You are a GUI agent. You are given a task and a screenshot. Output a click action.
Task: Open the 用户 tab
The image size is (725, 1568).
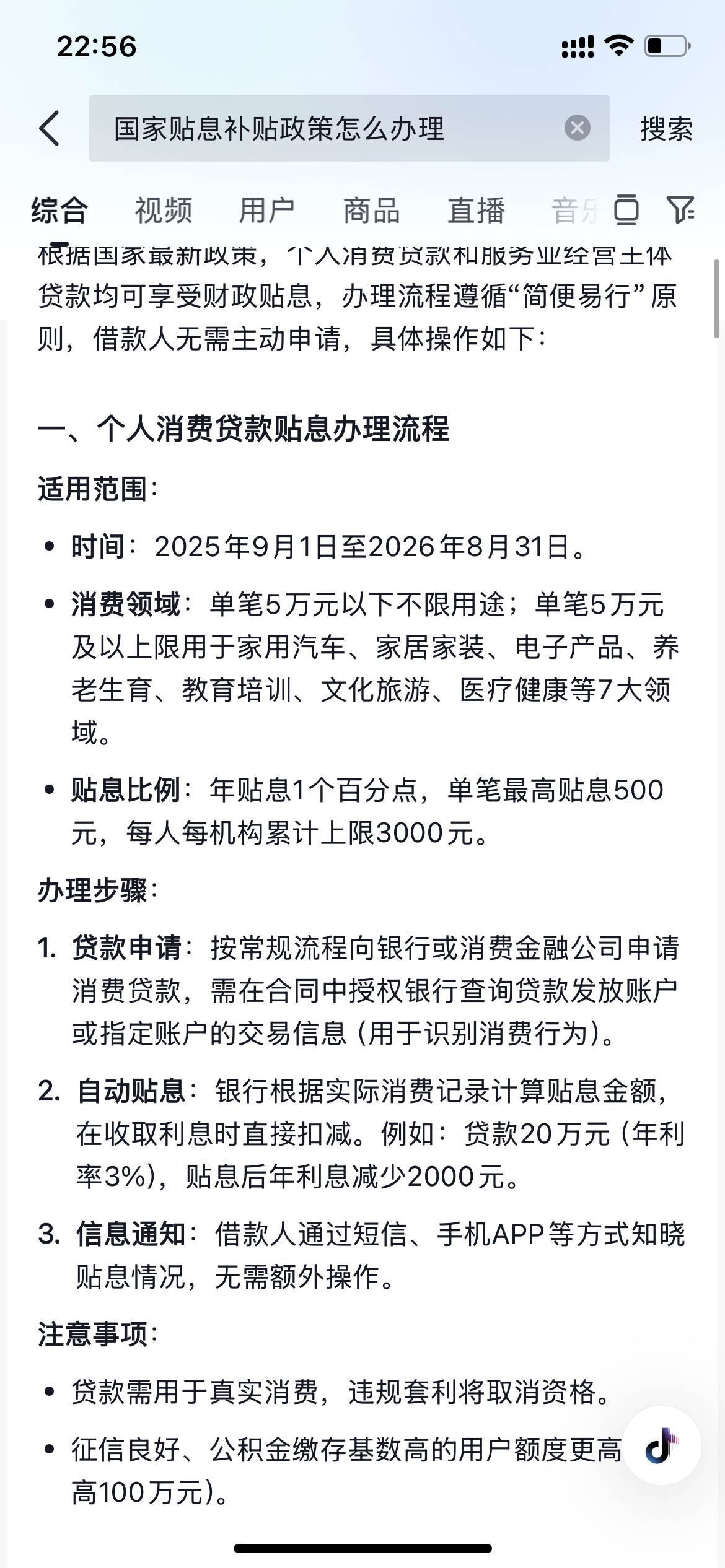267,211
